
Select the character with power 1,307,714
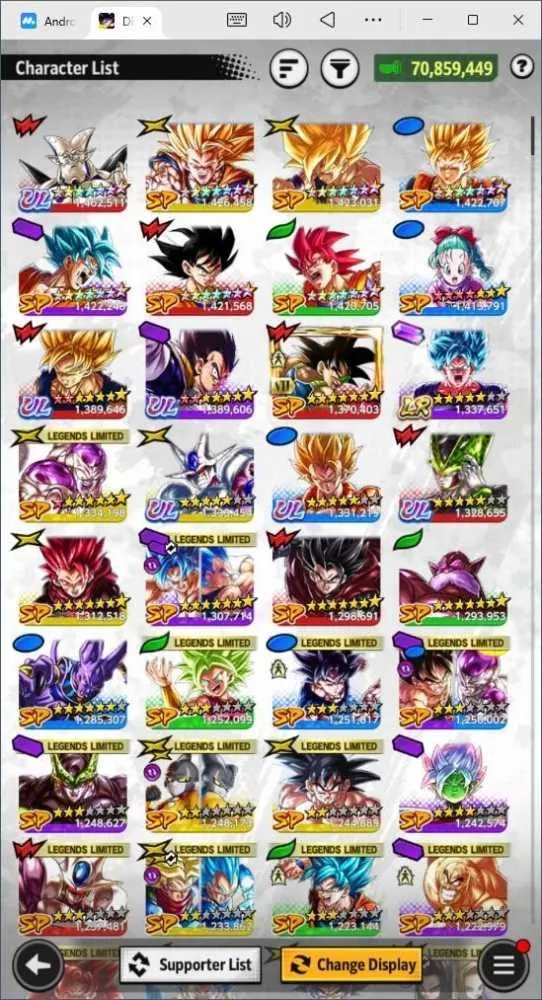click(200, 578)
